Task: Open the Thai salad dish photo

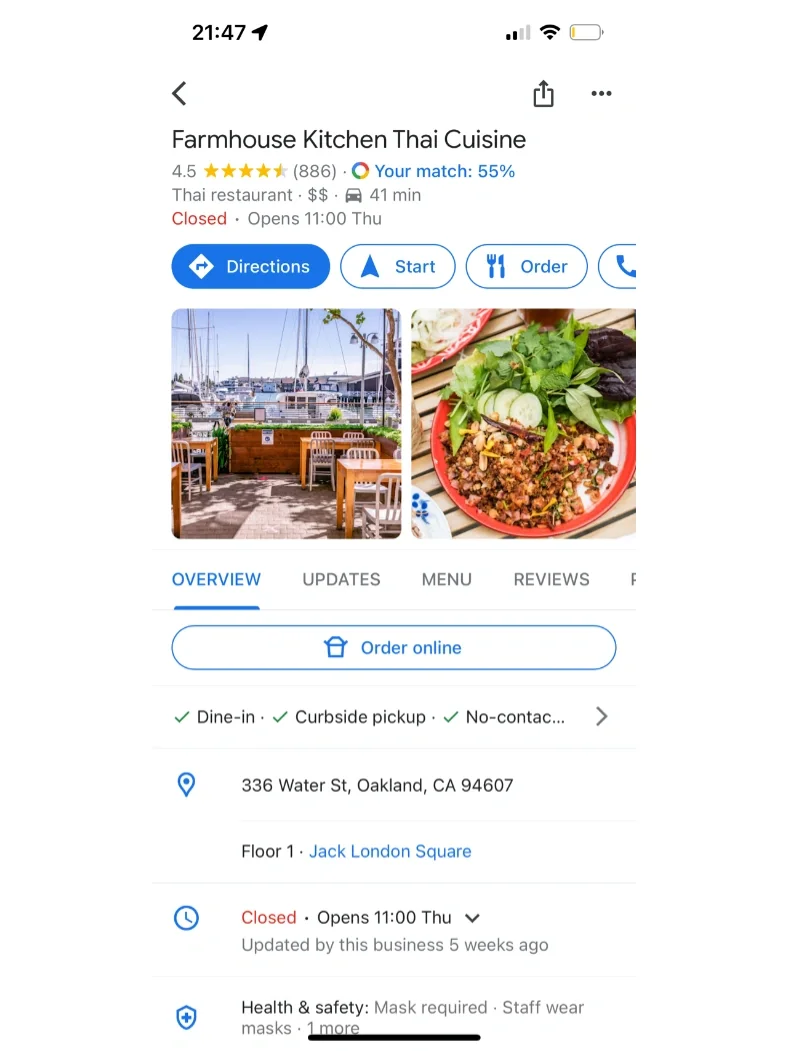Action: click(x=523, y=424)
